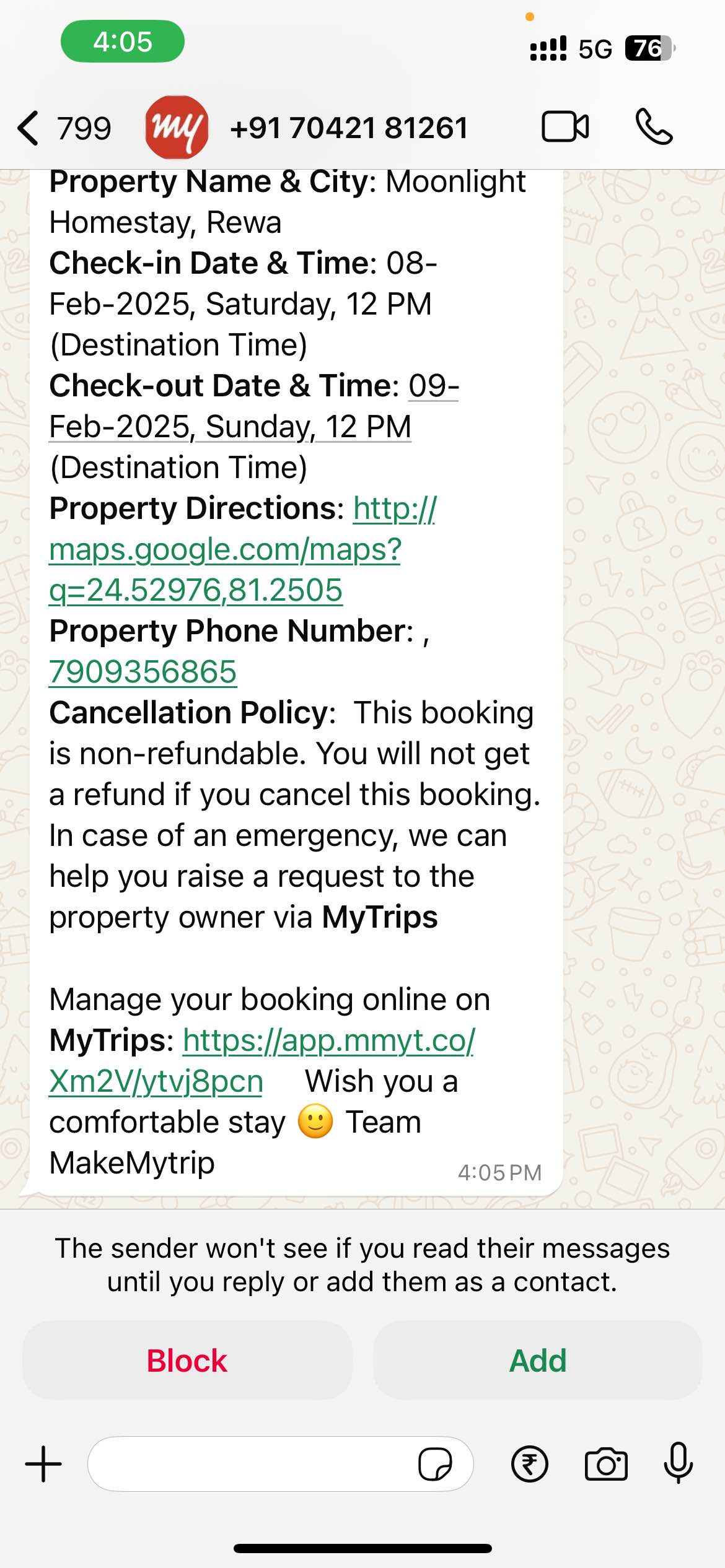Image resolution: width=725 pixels, height=1568 pixels.
Task: Start a video call
Action: click(565, 127)
